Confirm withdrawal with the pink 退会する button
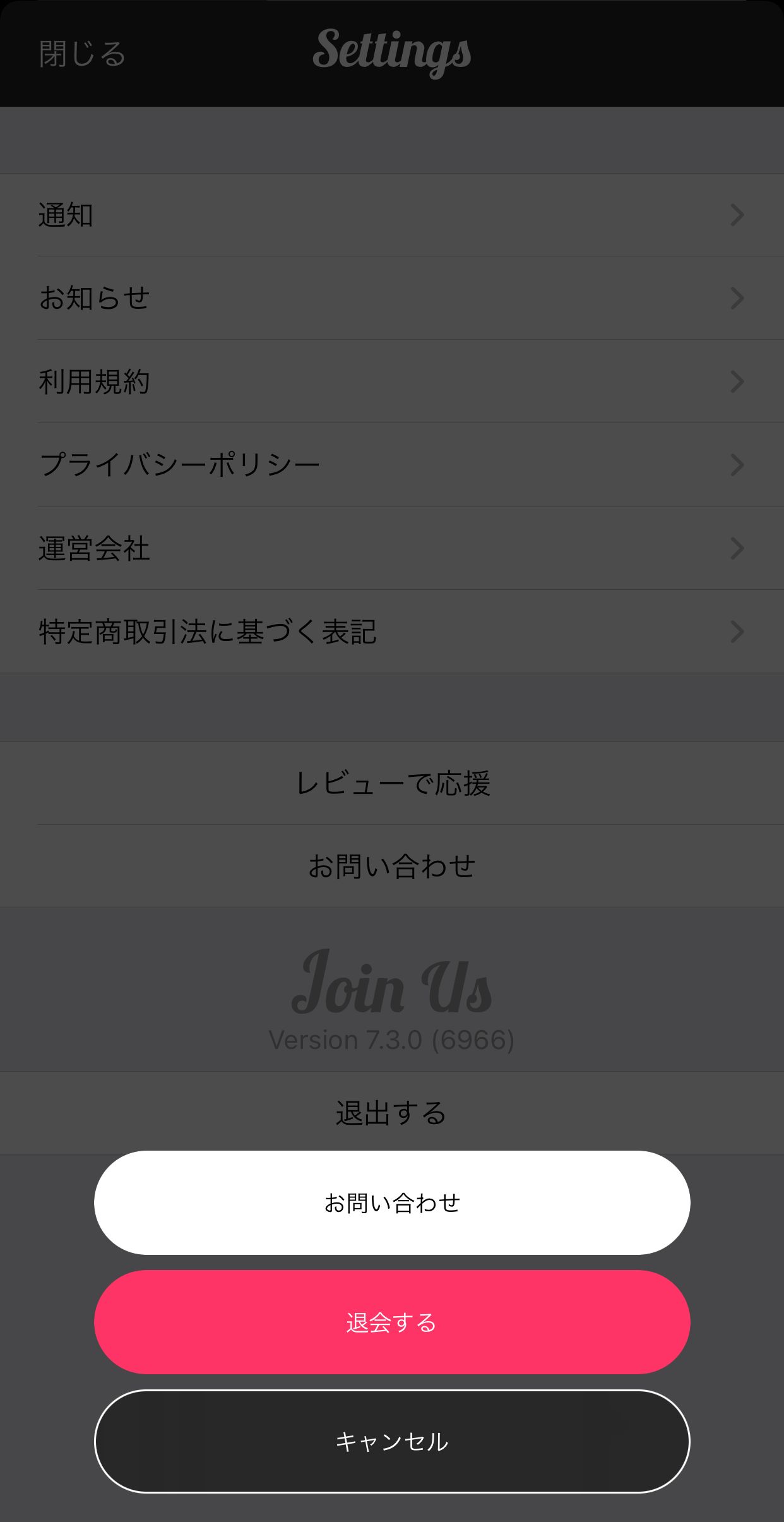This screenshot has width=784, height=1522. coord(391,1322)
